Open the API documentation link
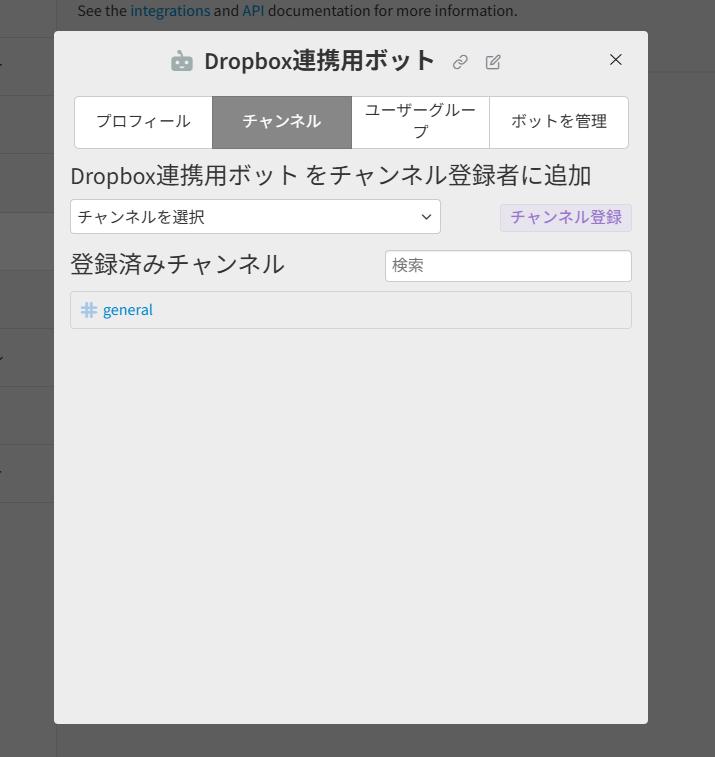The height and width of the screenshot is (757, 715). (253, 12)
